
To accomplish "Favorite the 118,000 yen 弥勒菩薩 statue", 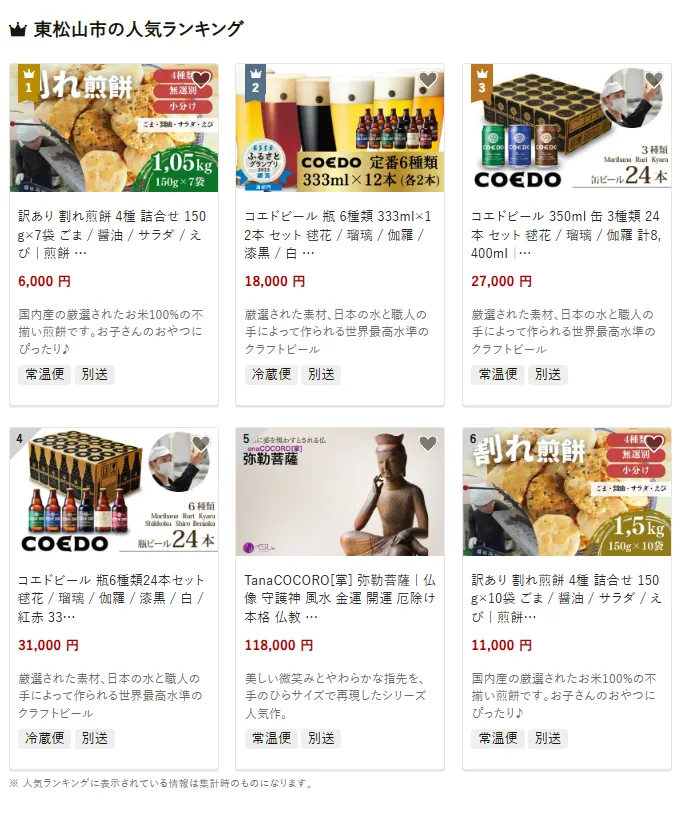I will (428, 444).
